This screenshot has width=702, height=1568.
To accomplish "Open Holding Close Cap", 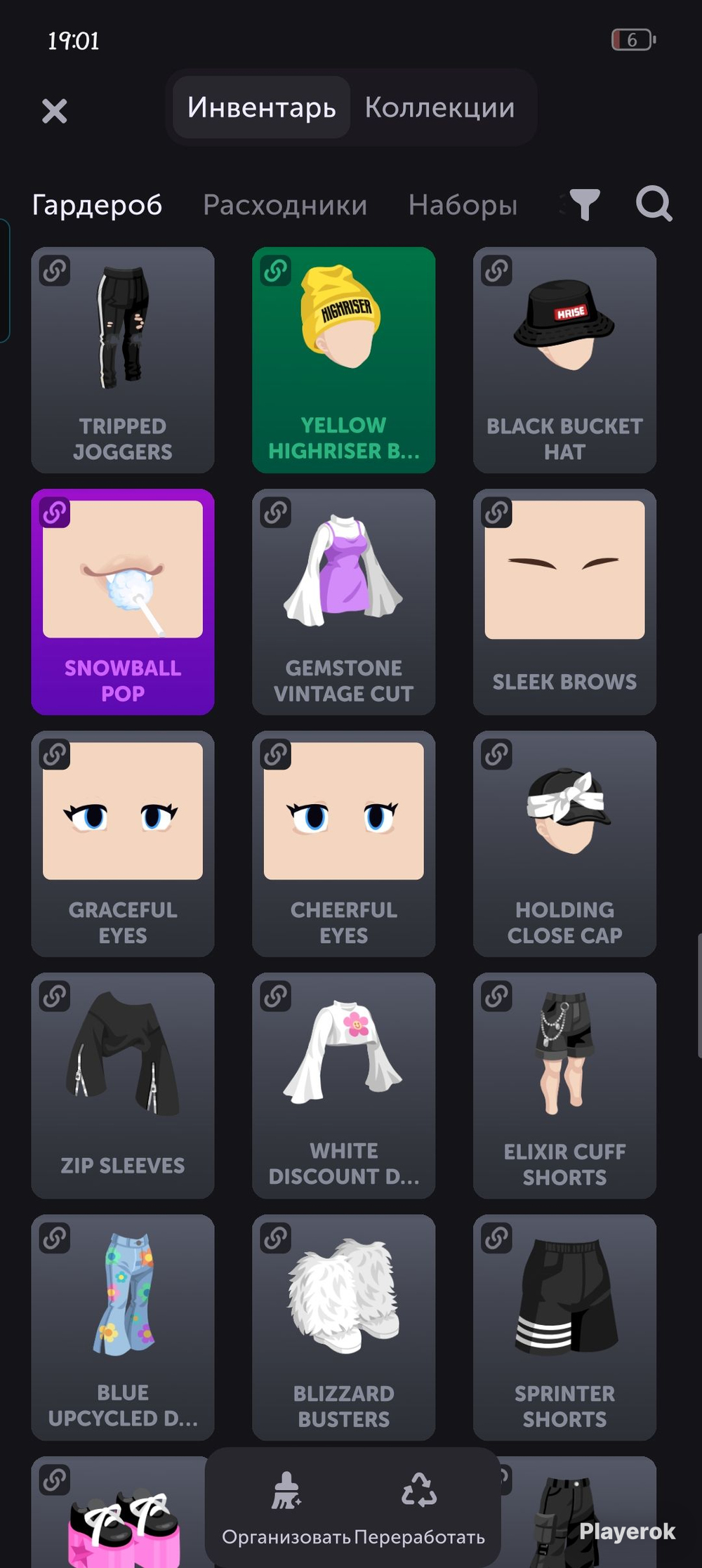I will click(x=565, y=843).
